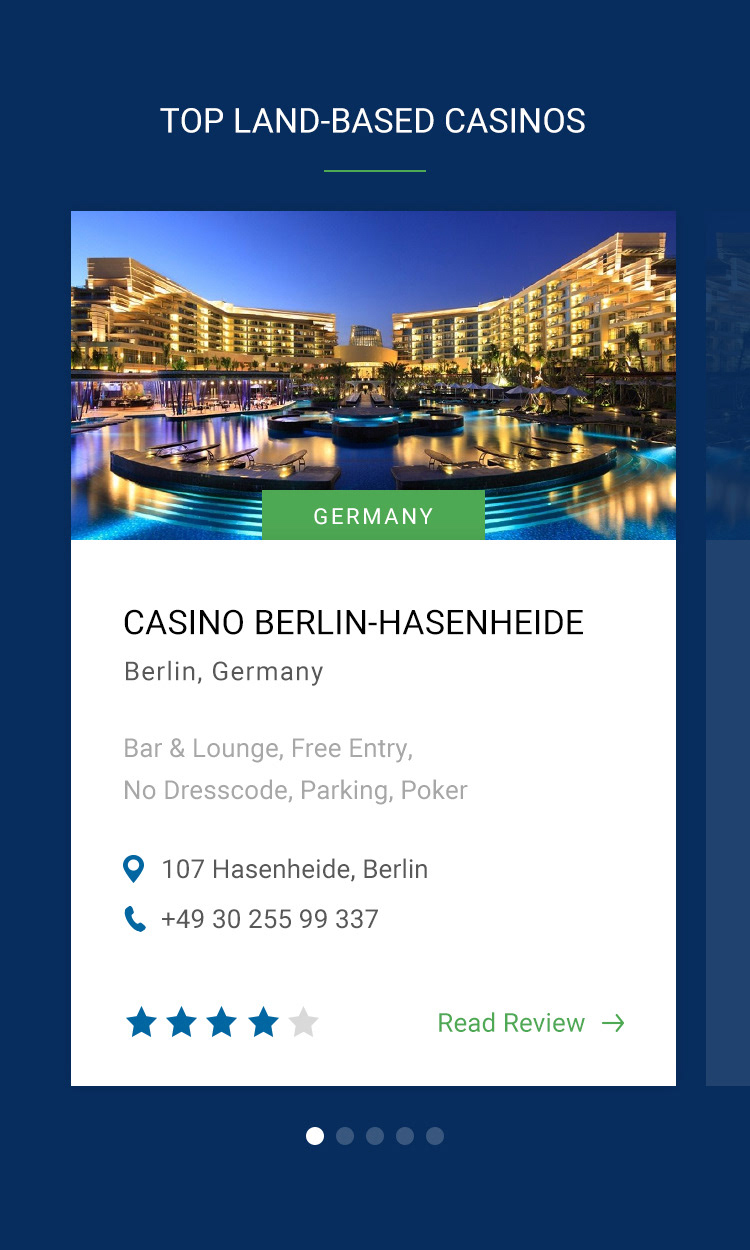Open the Casino Berlin-Hasenheide card photo
Viewport: 750px width, 1250px height.
tap(373, 375)
